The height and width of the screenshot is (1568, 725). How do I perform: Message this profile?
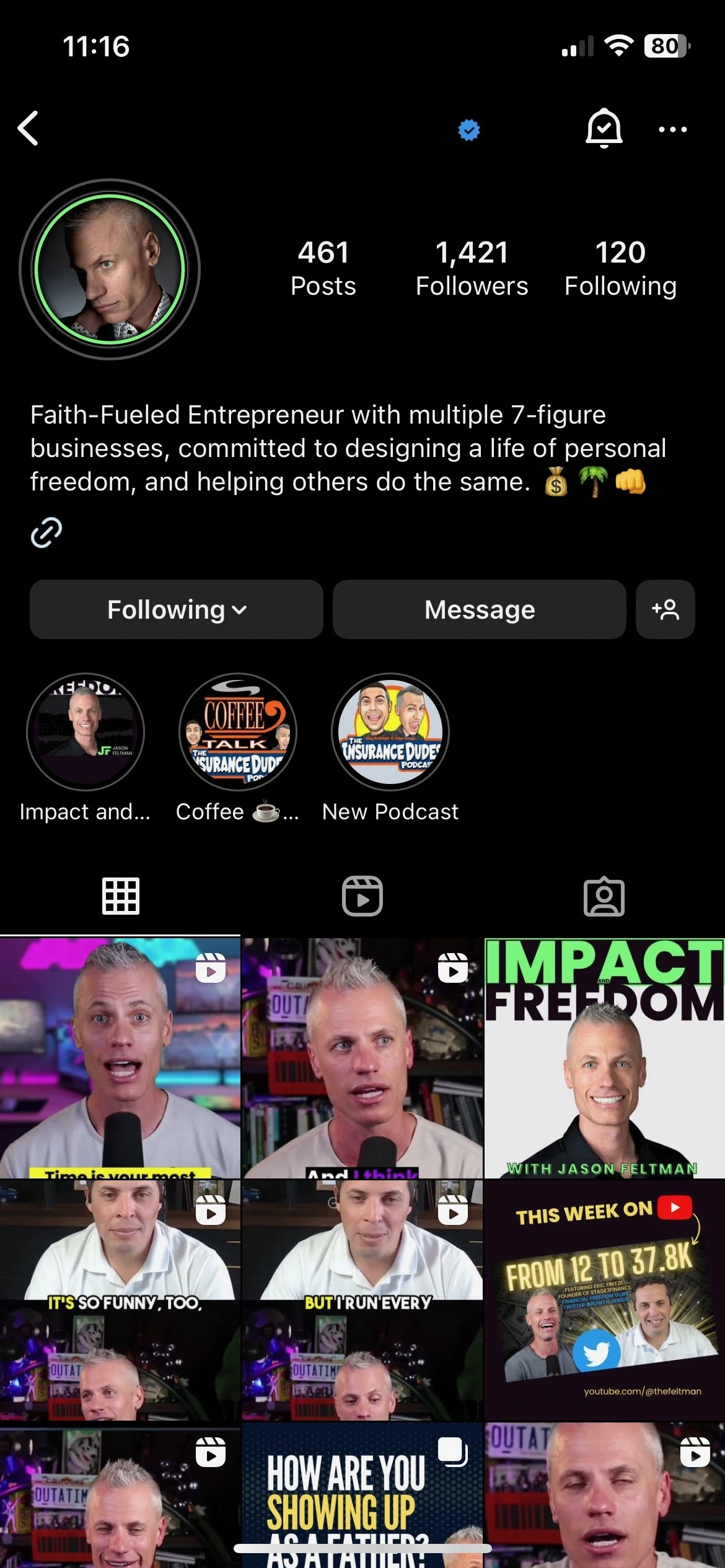coord(479,609)
